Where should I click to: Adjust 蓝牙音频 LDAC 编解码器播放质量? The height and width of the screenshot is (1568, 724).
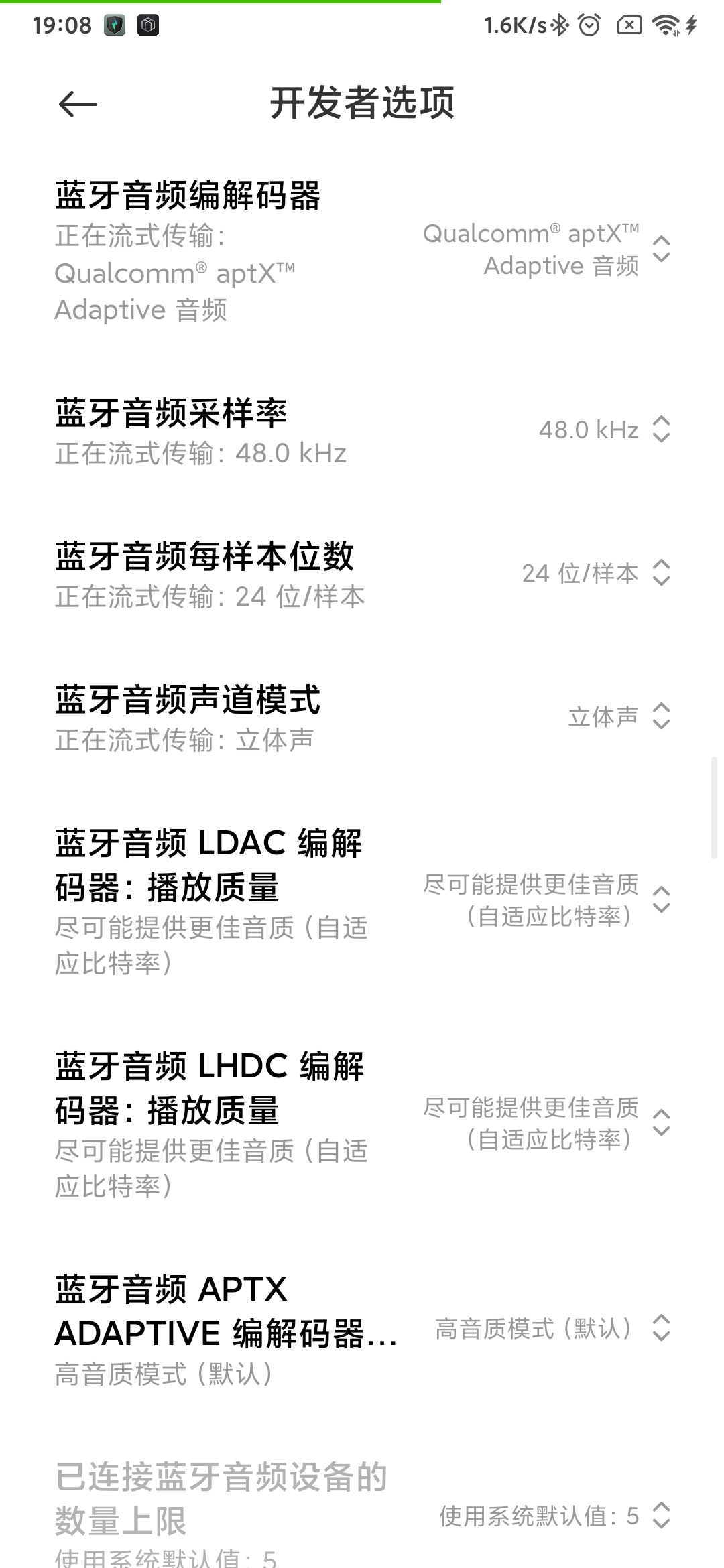coord(362,900)
